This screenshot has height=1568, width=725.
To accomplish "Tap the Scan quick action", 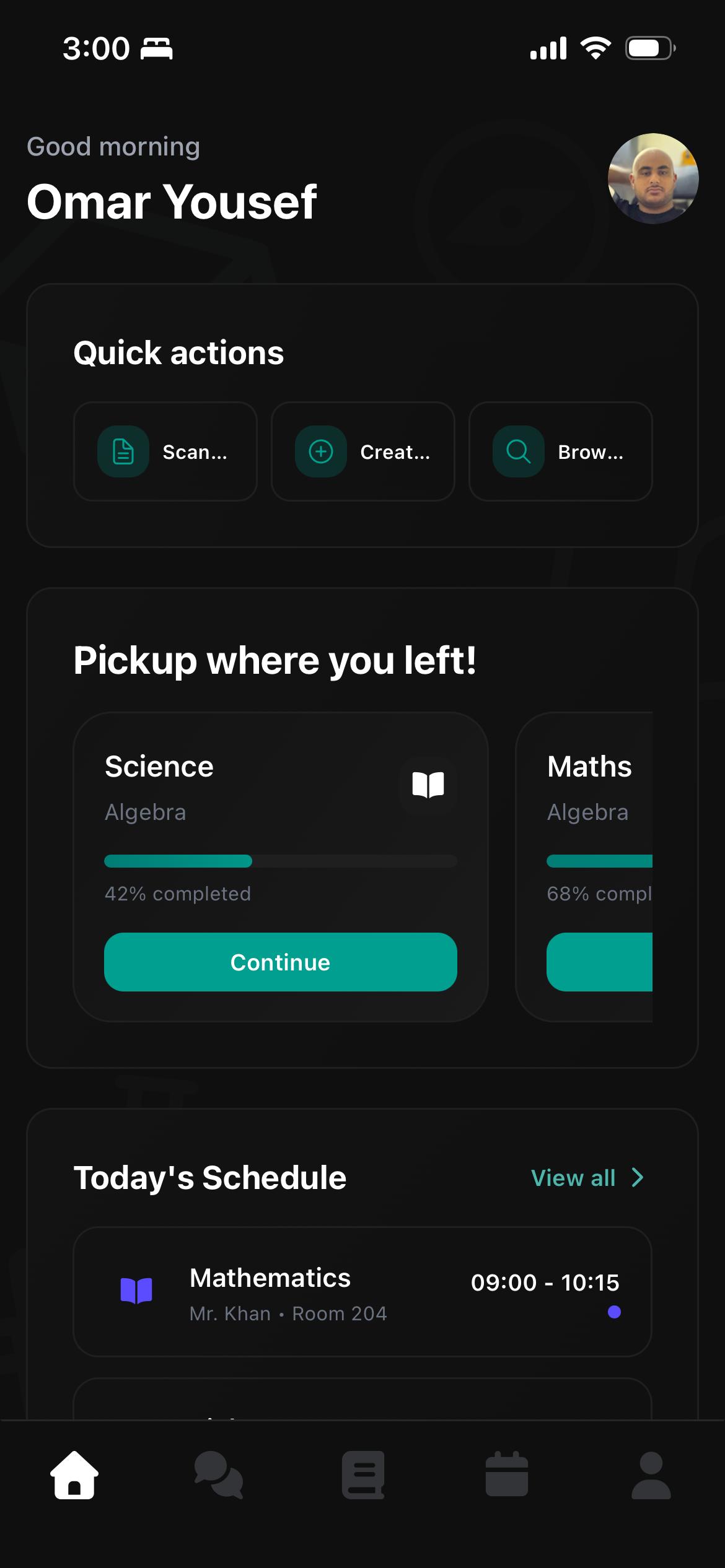I will [x=165, y=451].
